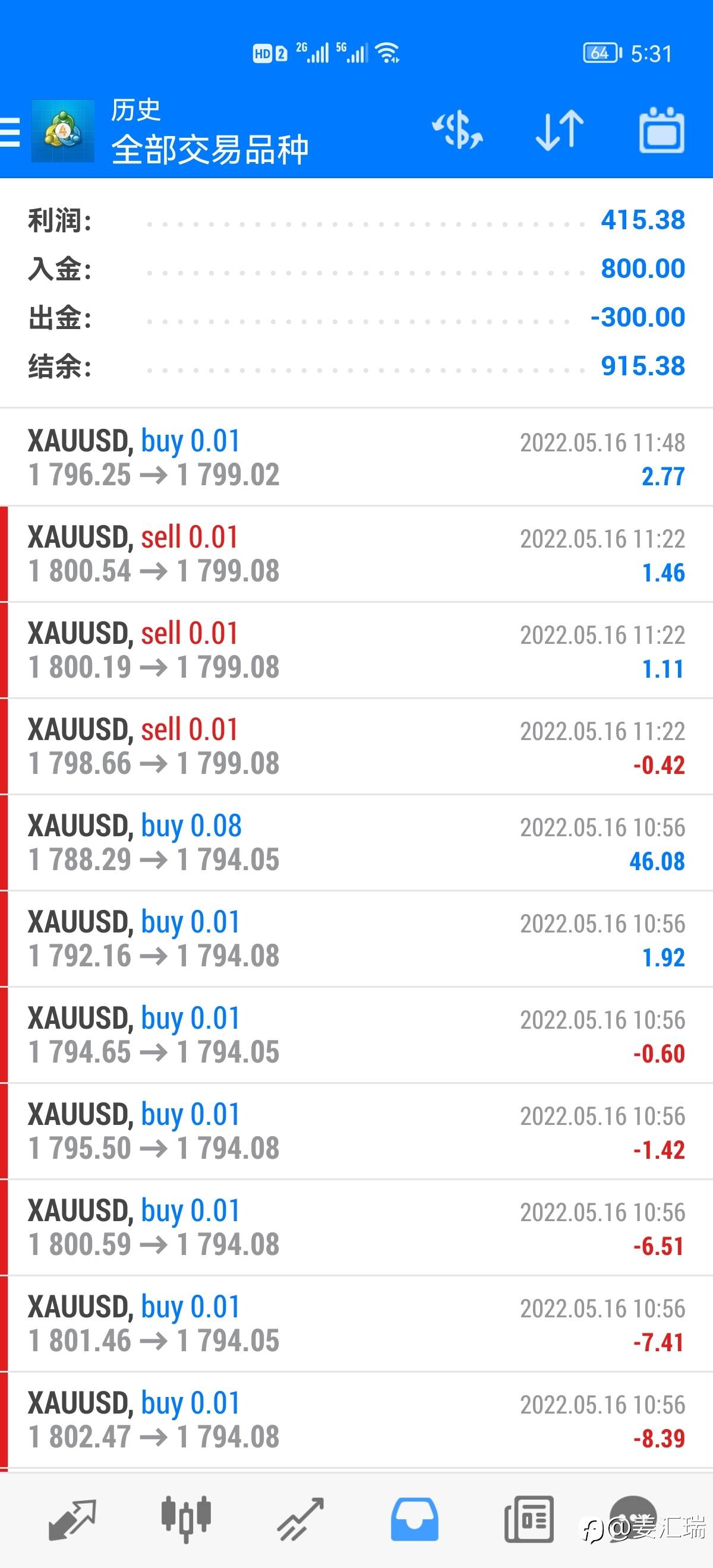The image size is (713, 1568).
Task: Change the history sort order
Action: pos(559,130)
